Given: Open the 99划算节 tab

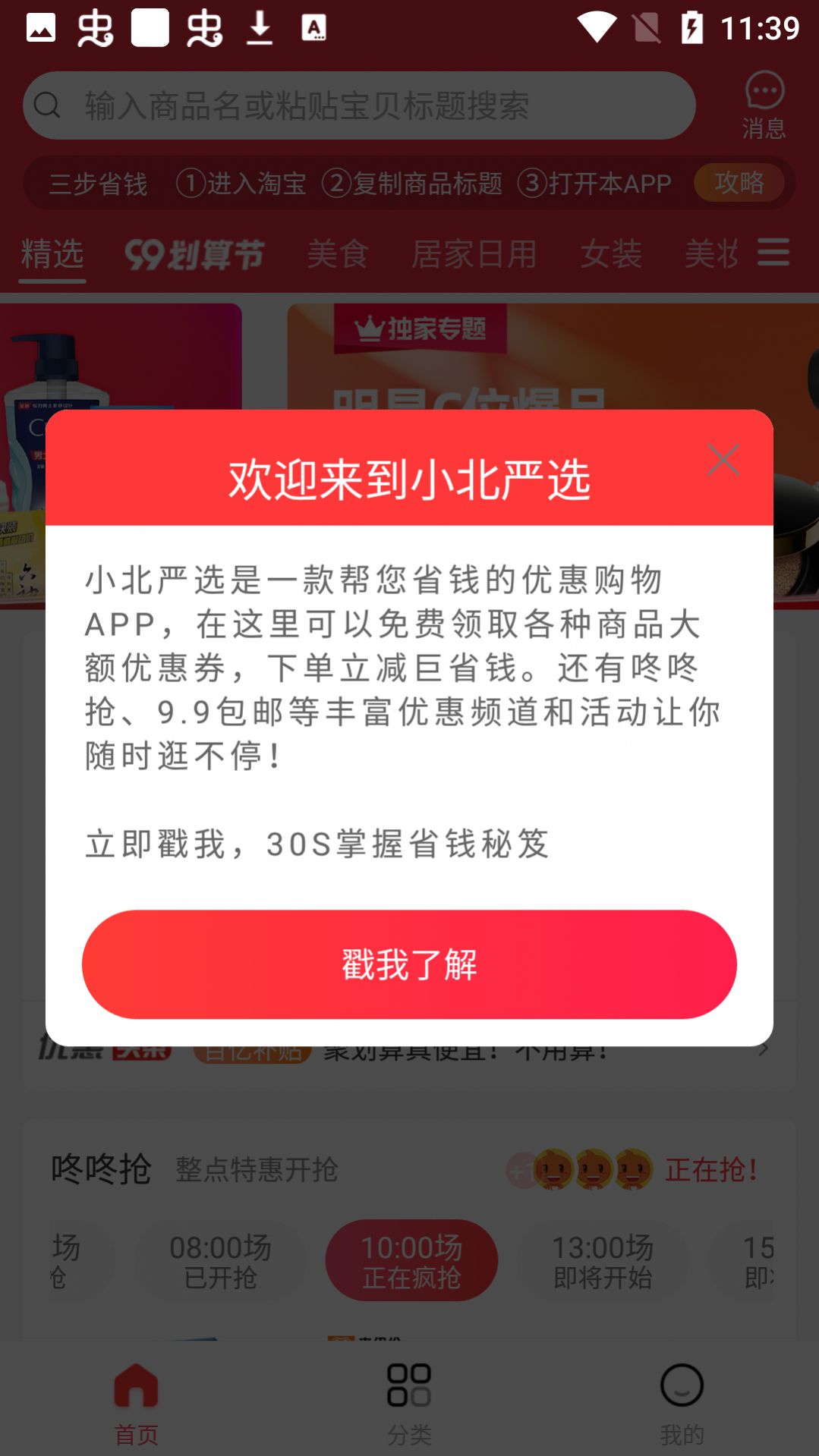Looking at the screenshot, I should (x=194, y=253).
